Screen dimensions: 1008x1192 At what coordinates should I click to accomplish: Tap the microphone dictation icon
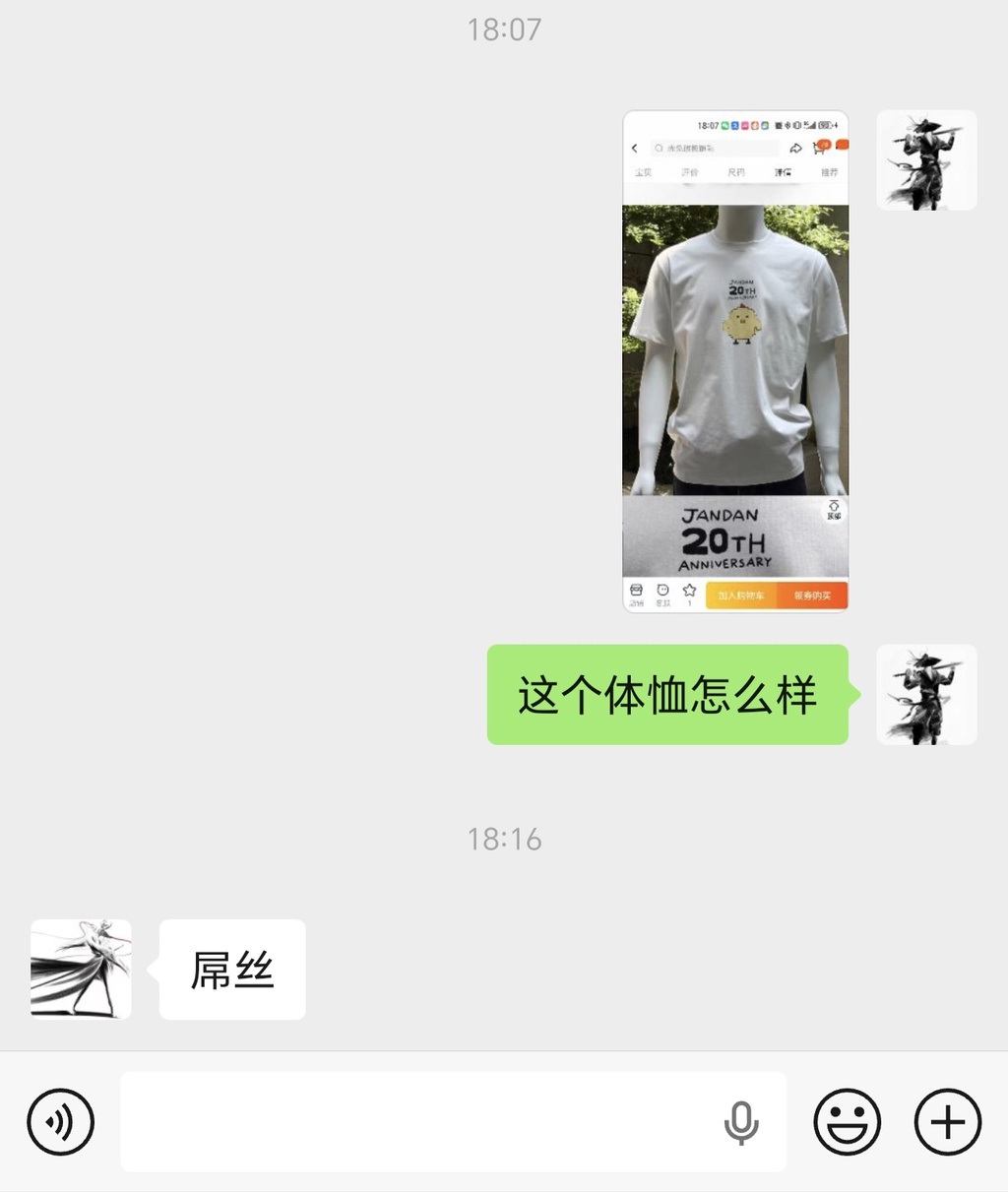click(741, 1122)
